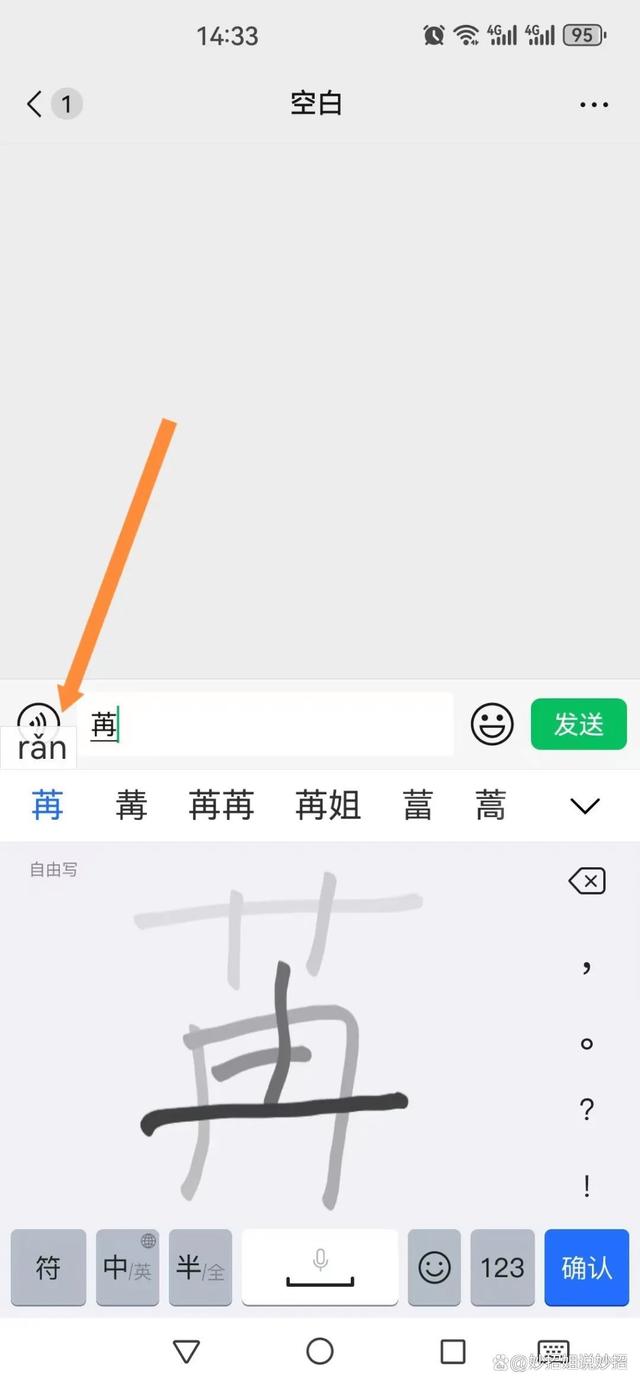Switch language with the 中/英 key
The width and height of the screenshot is (640, 1385).
[128, 1268]
